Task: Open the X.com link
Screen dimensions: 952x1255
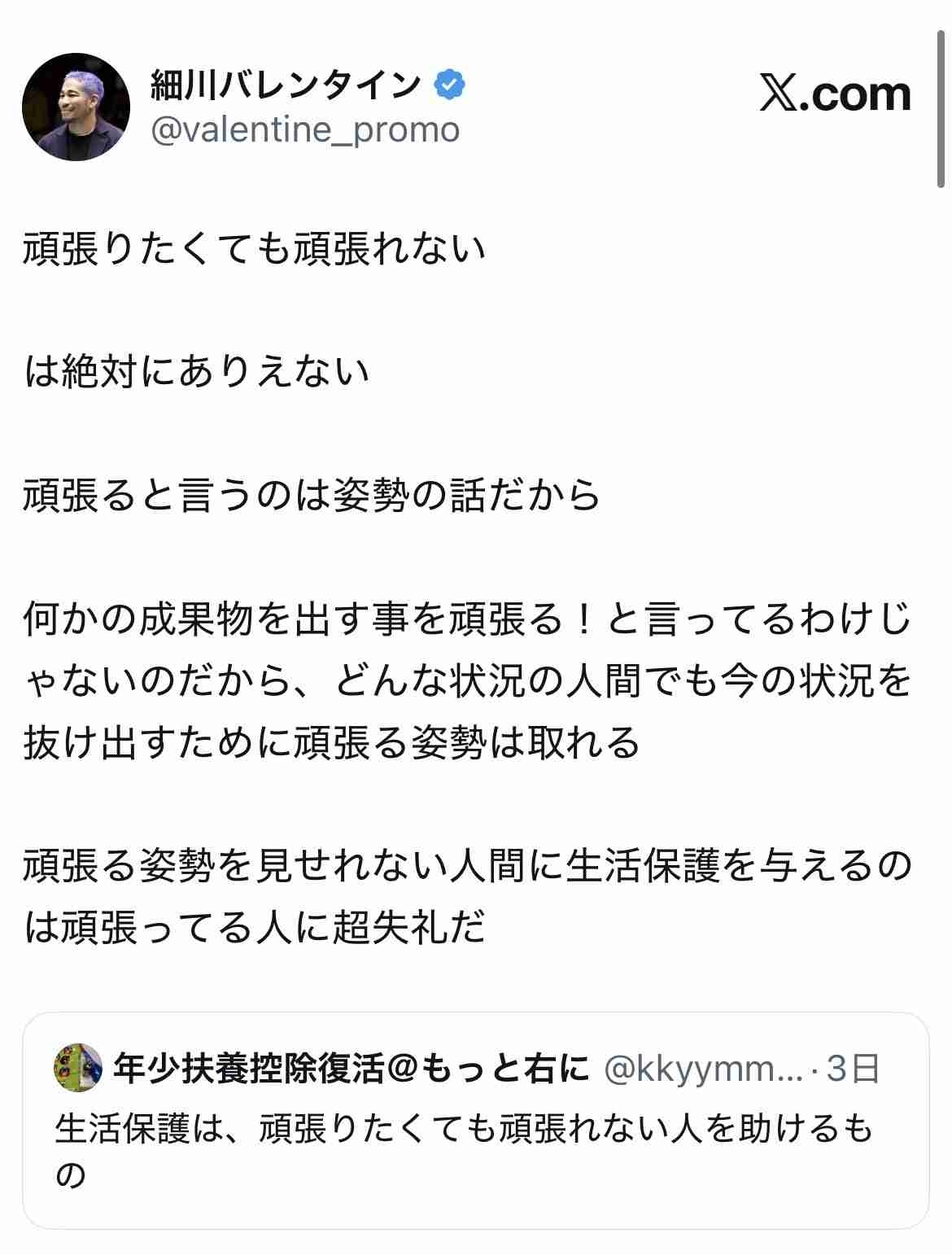Action: (x=835, y=94)
